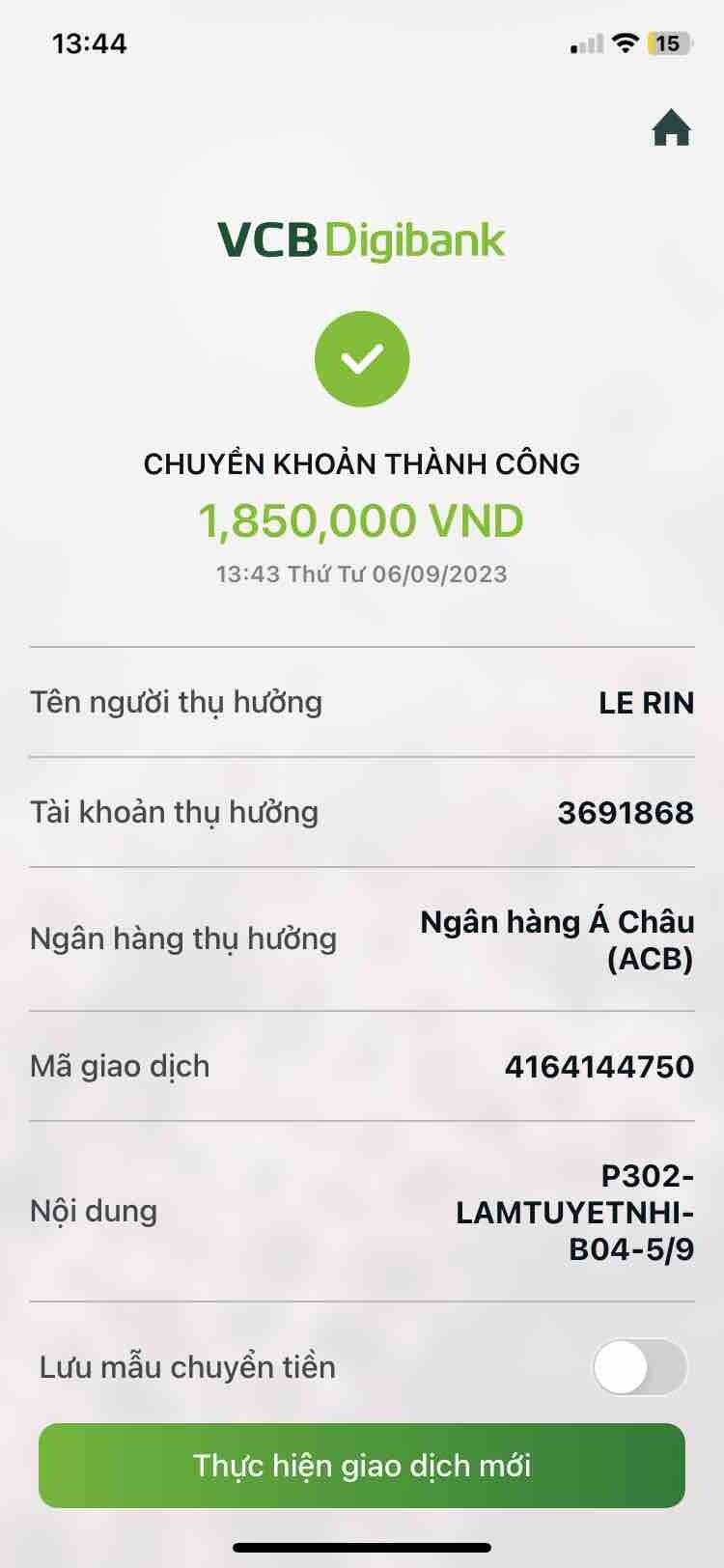Go to the home screen icon
Screen dimensions: 724x1568
click(671, 127)
